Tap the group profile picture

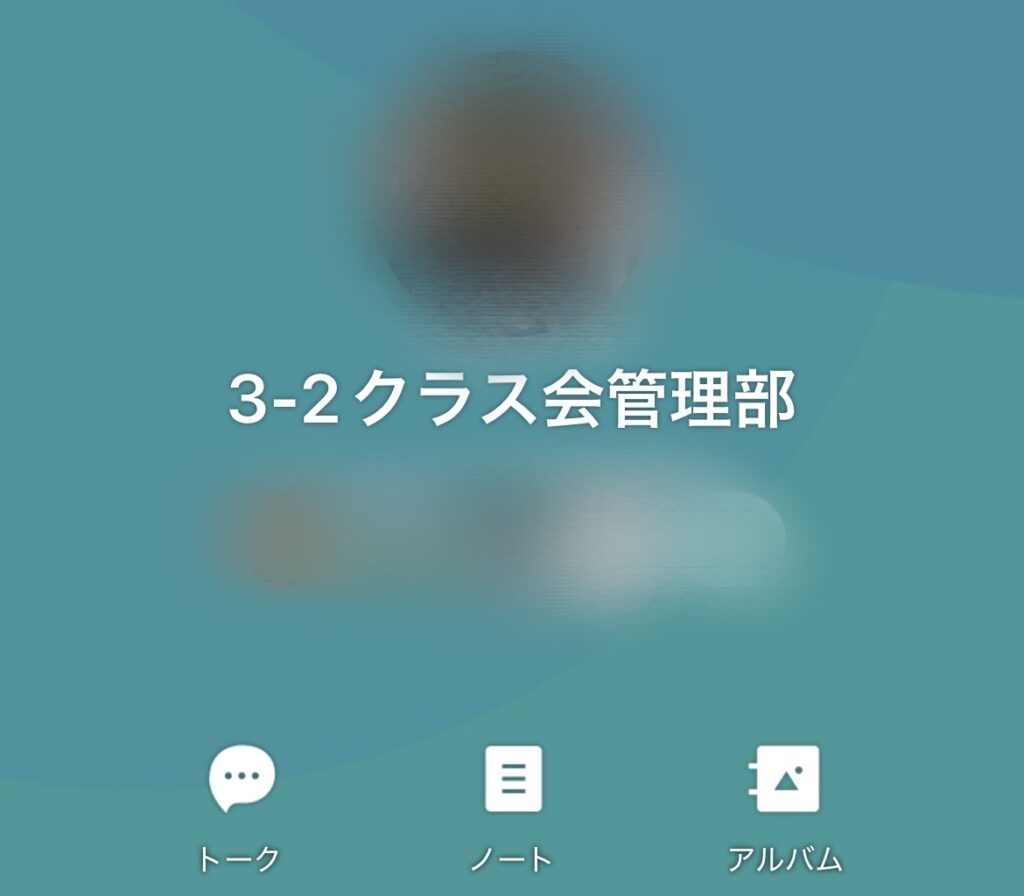512,192
